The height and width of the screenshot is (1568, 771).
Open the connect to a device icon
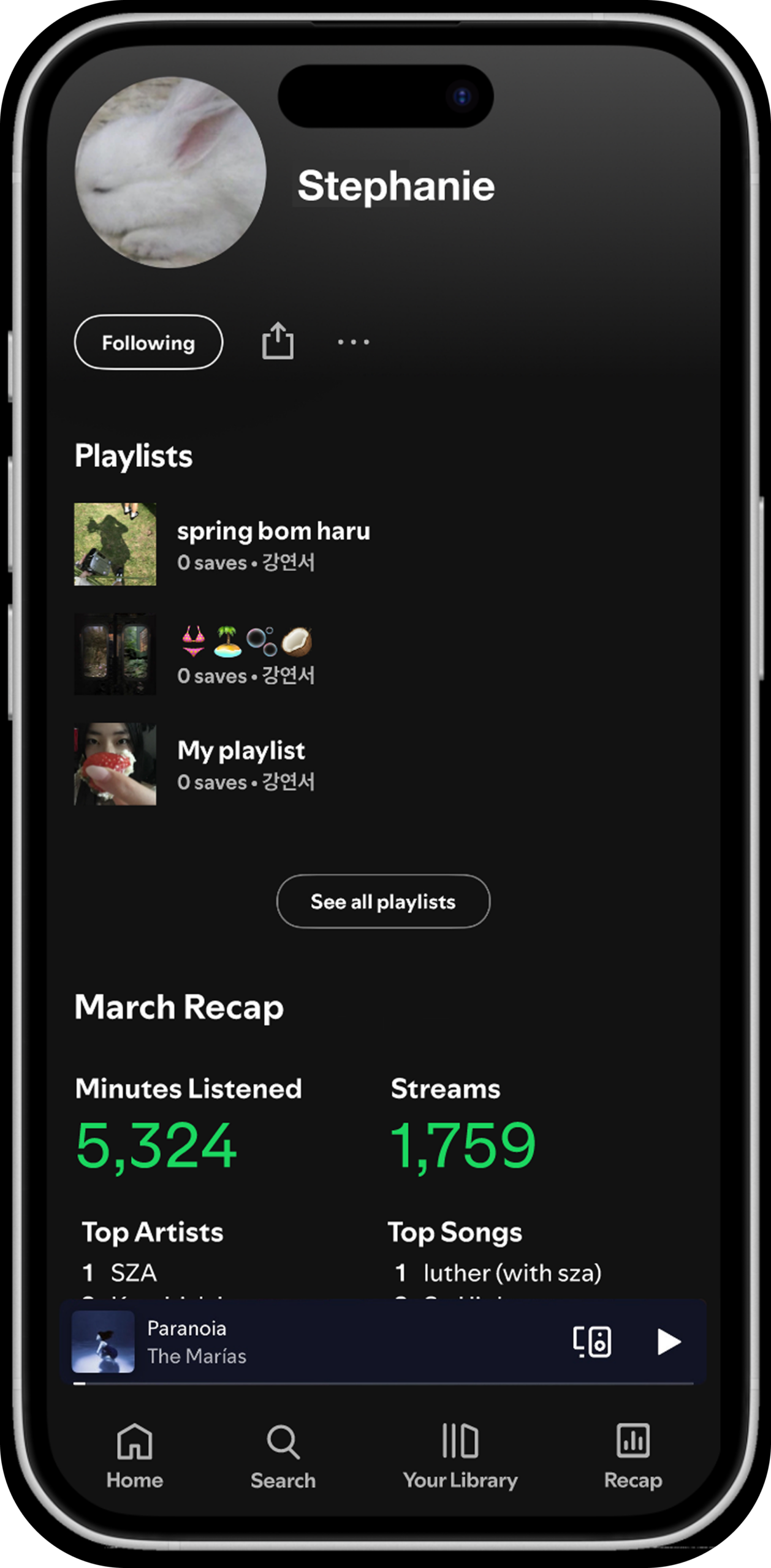click(x=591, y=1341)
